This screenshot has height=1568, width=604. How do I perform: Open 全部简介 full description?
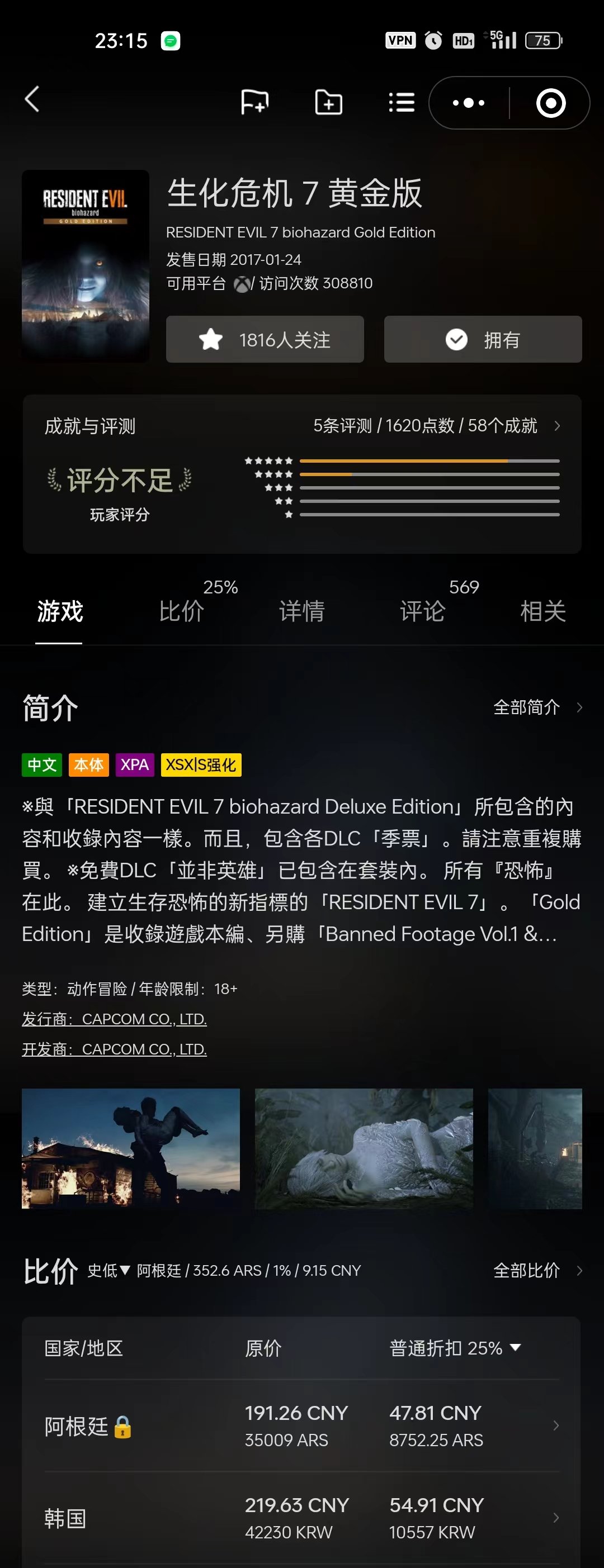(537, 707)
